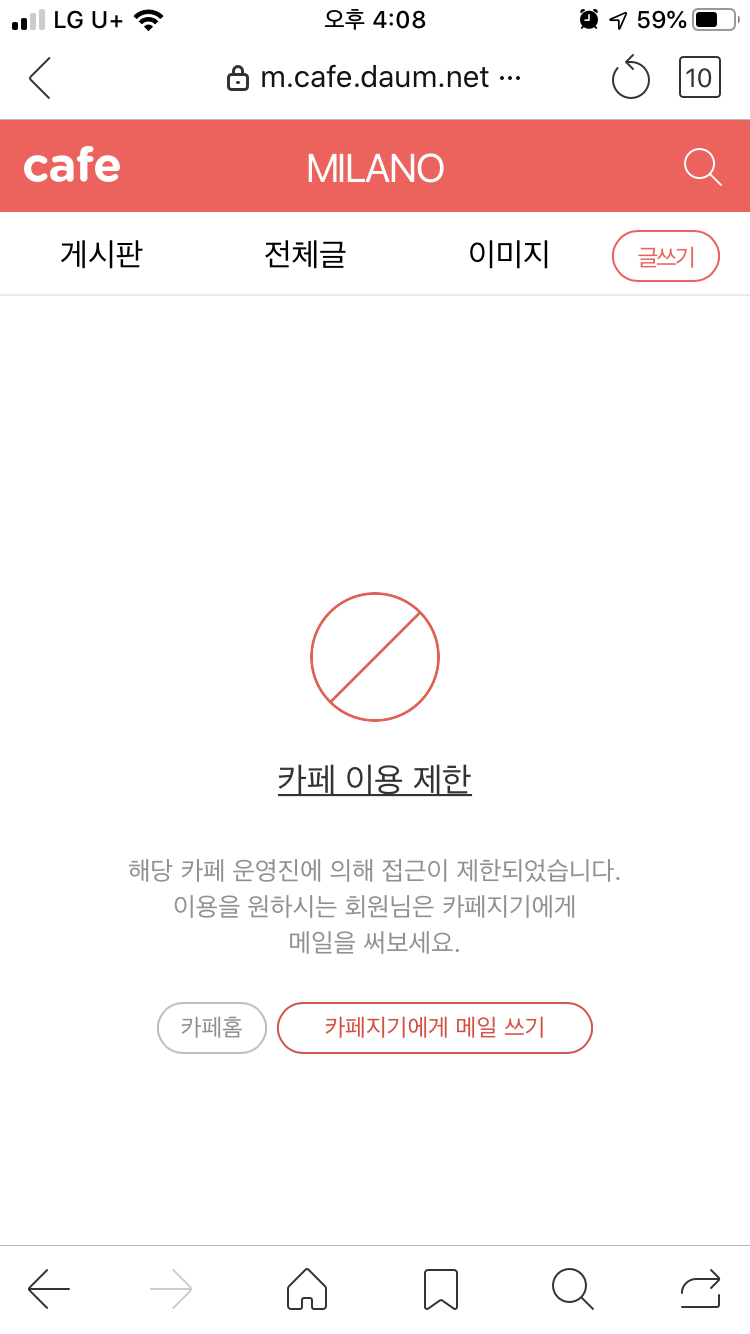Navigate back via bottom arrow
750x1334 pixels.
click(x=48, y=1289)
